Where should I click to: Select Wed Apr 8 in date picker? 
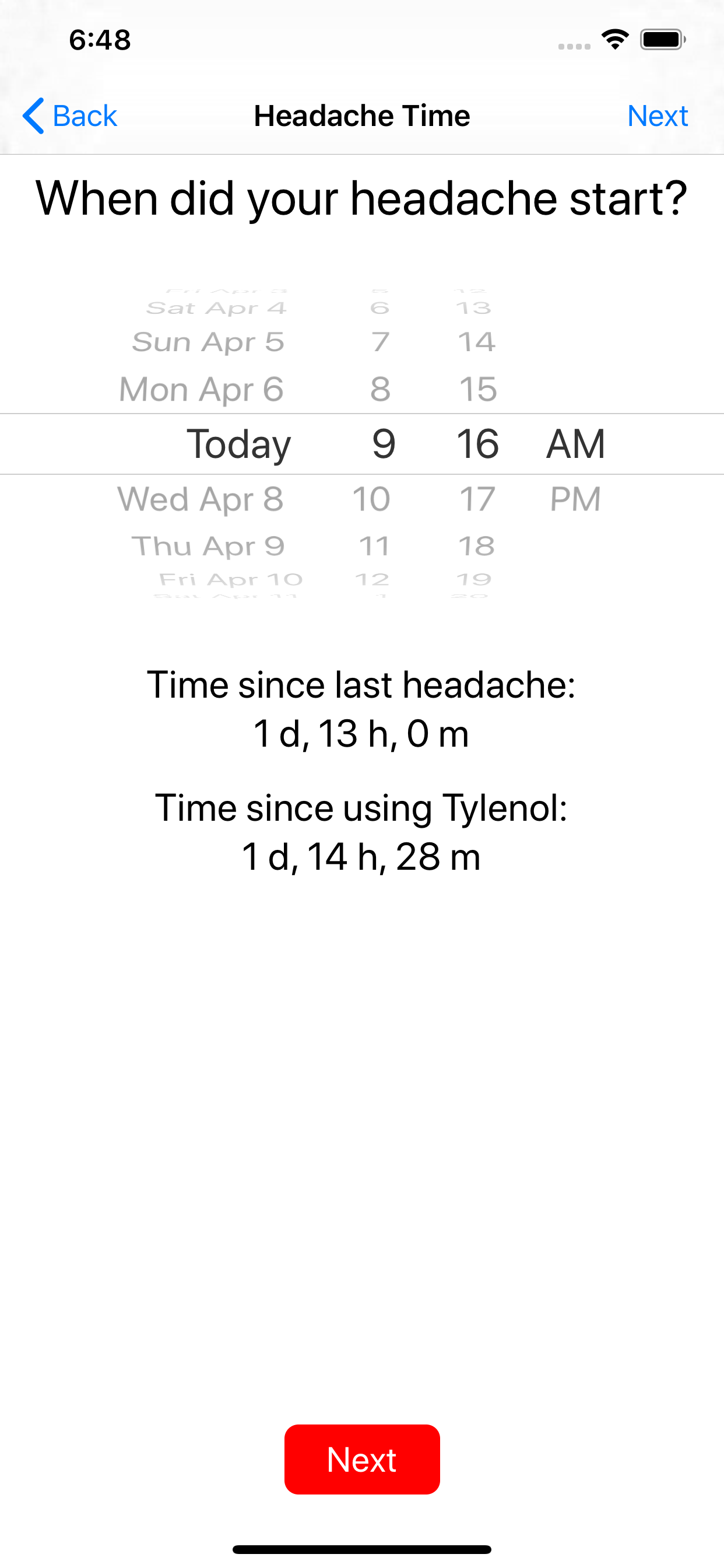(x=201, y=500)
